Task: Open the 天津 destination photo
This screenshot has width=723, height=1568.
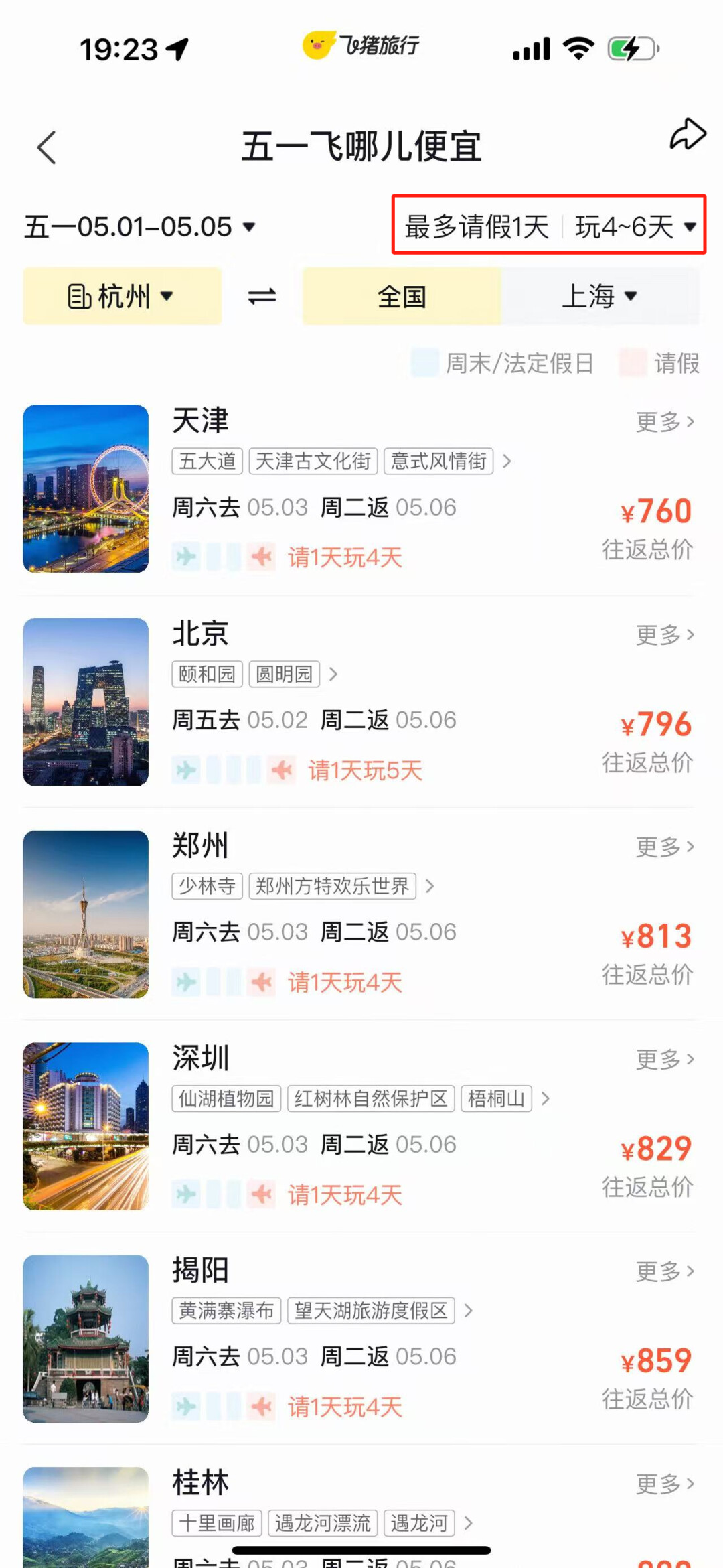Action: coord(86,488)
